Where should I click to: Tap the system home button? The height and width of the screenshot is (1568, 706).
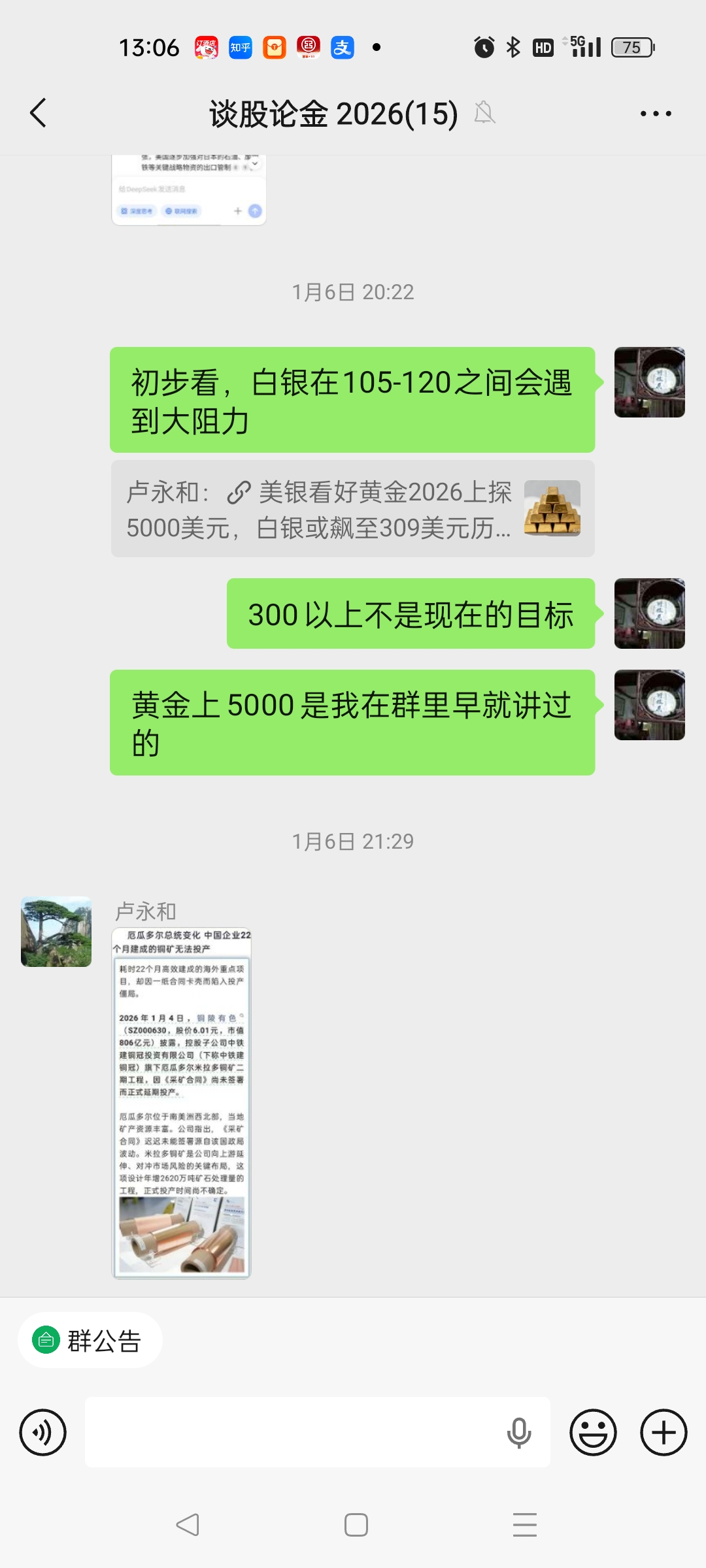(356, 1525)
